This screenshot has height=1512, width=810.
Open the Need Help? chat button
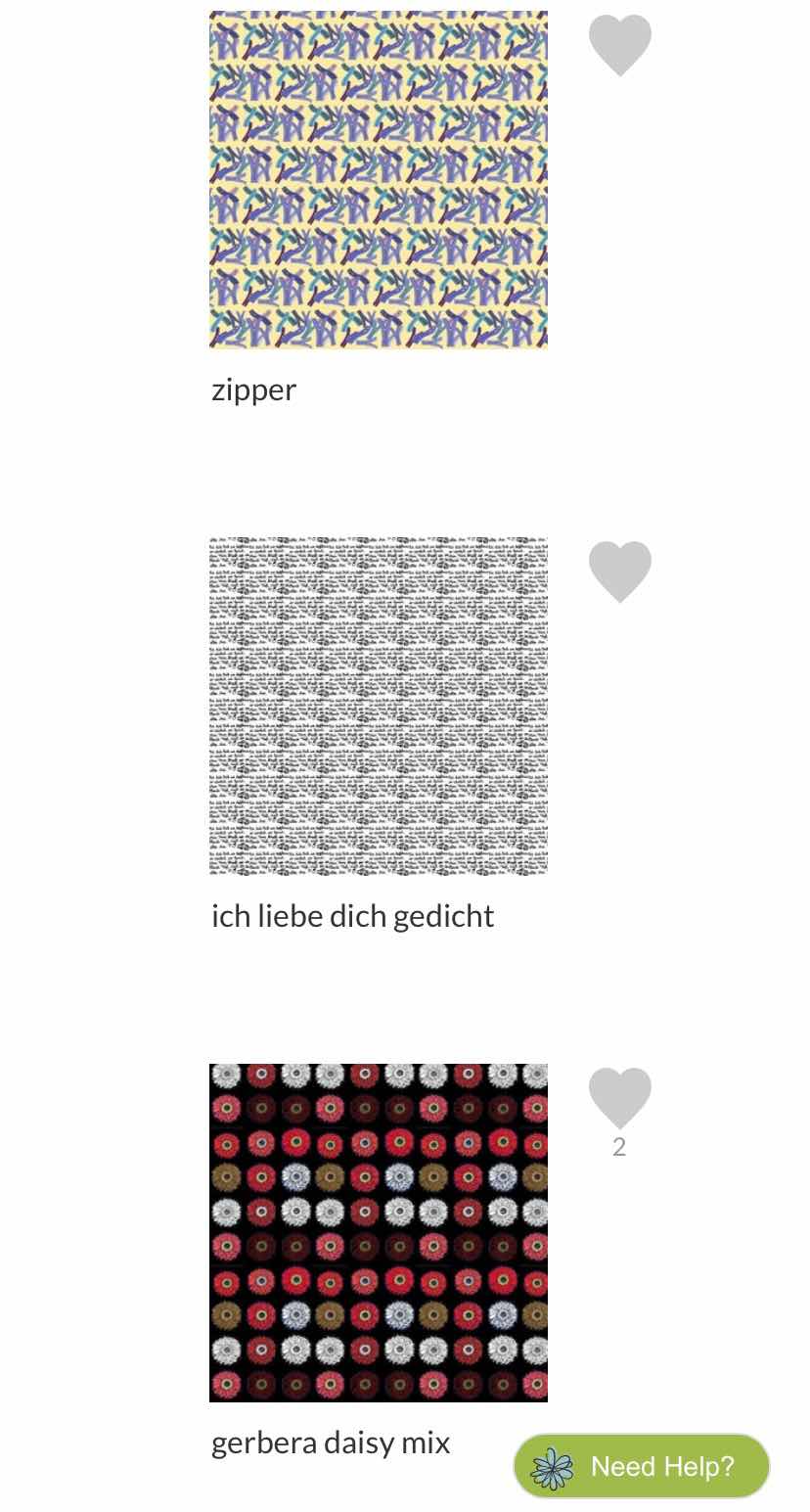pyautogui.click(x=642, y=1466)
